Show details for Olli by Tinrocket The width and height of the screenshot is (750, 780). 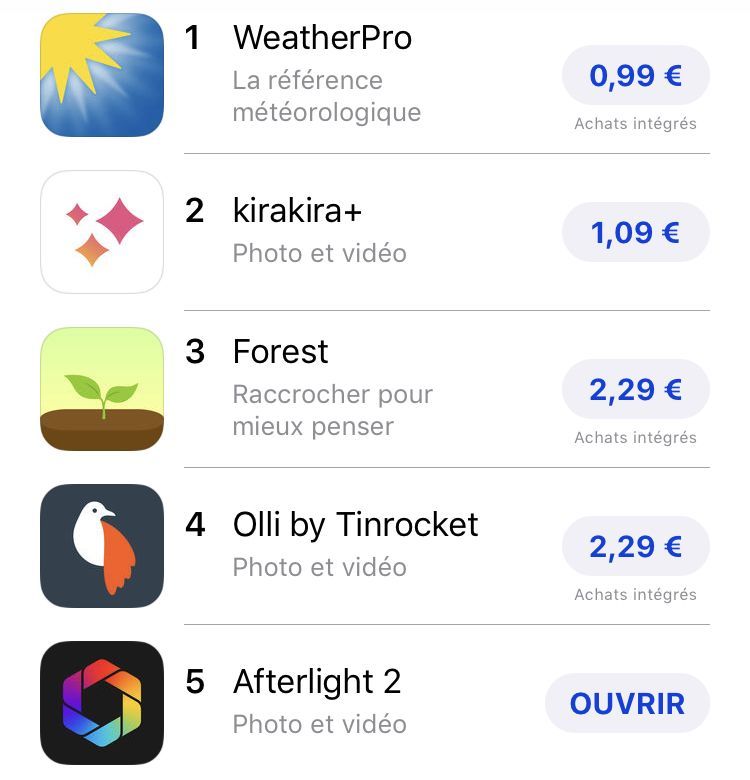355,525
